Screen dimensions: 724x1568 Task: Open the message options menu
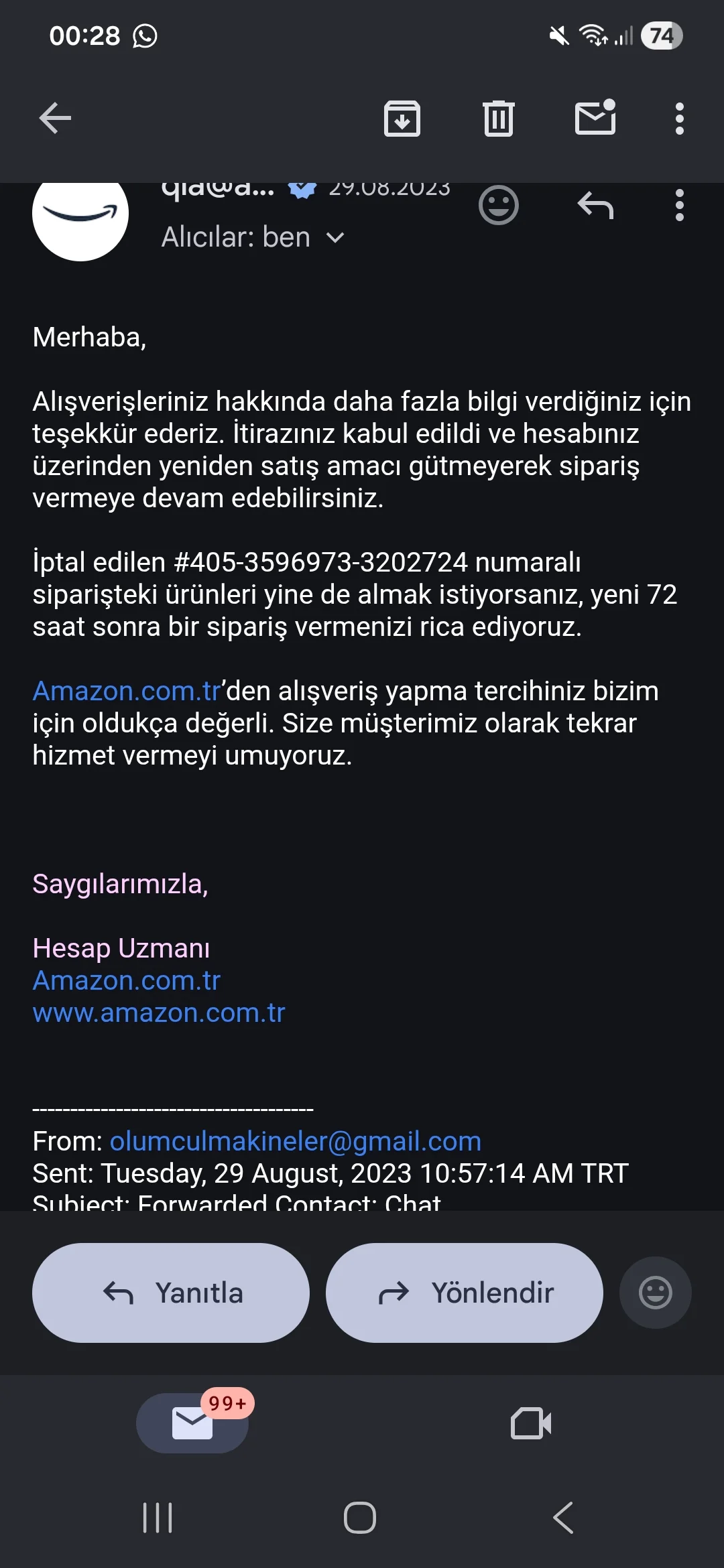pos(679,205)
